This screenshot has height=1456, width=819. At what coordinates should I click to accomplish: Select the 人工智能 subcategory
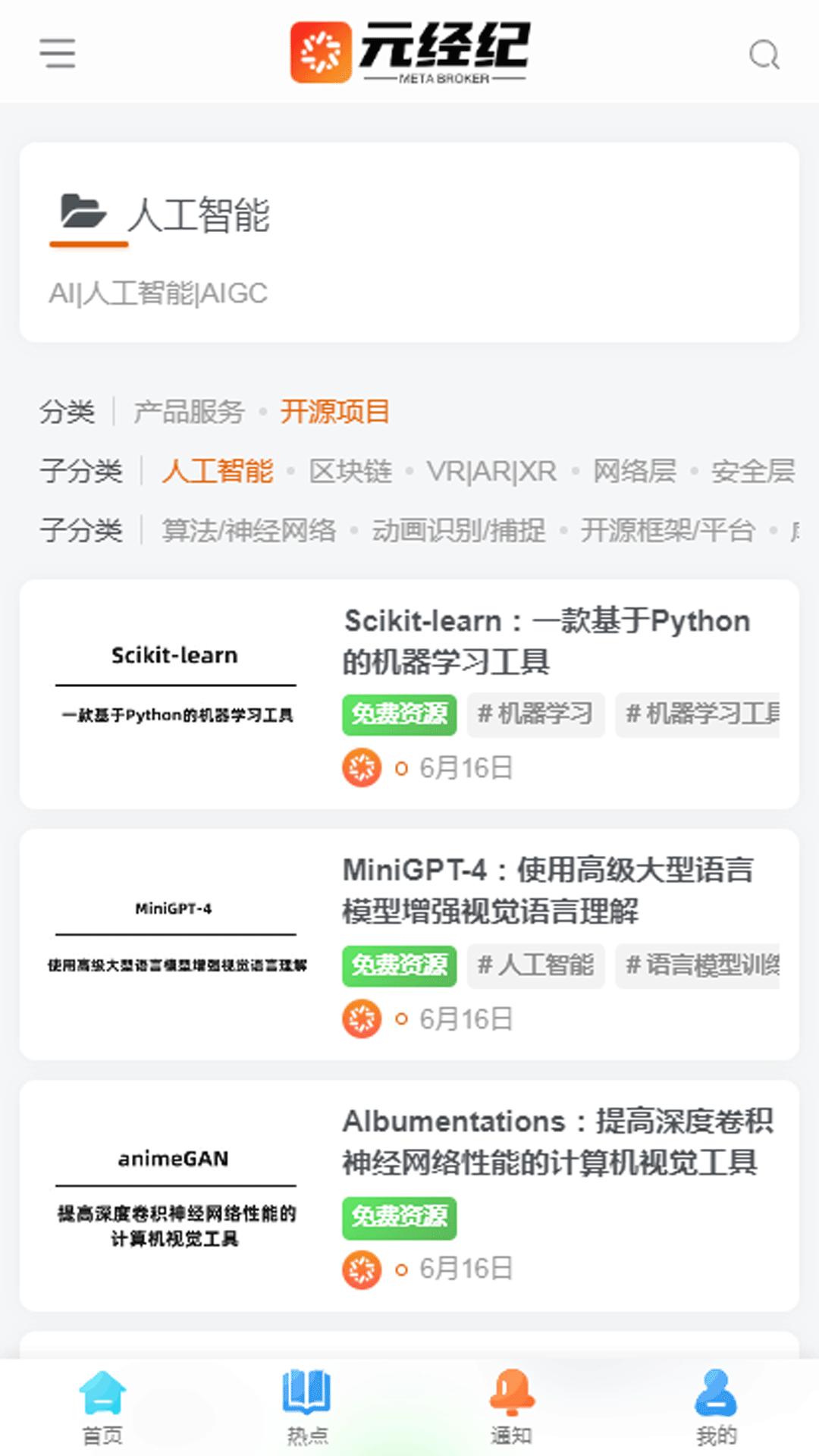218,471
